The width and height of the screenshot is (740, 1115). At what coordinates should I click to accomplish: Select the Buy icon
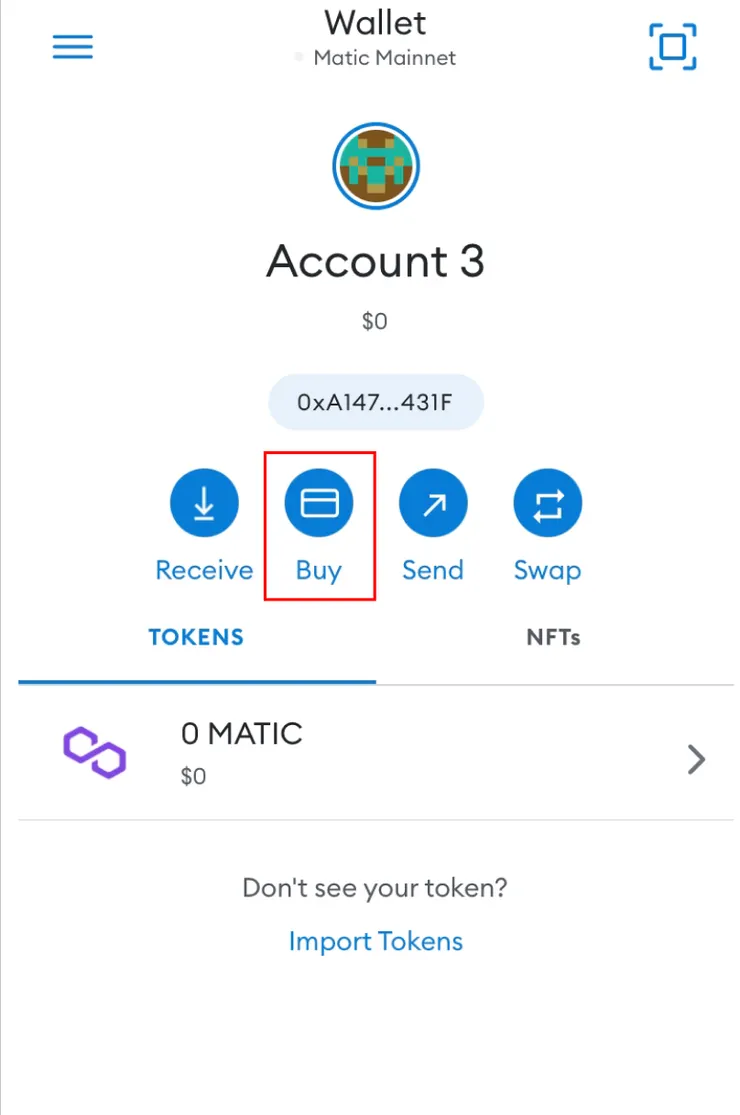click(319, 503)
